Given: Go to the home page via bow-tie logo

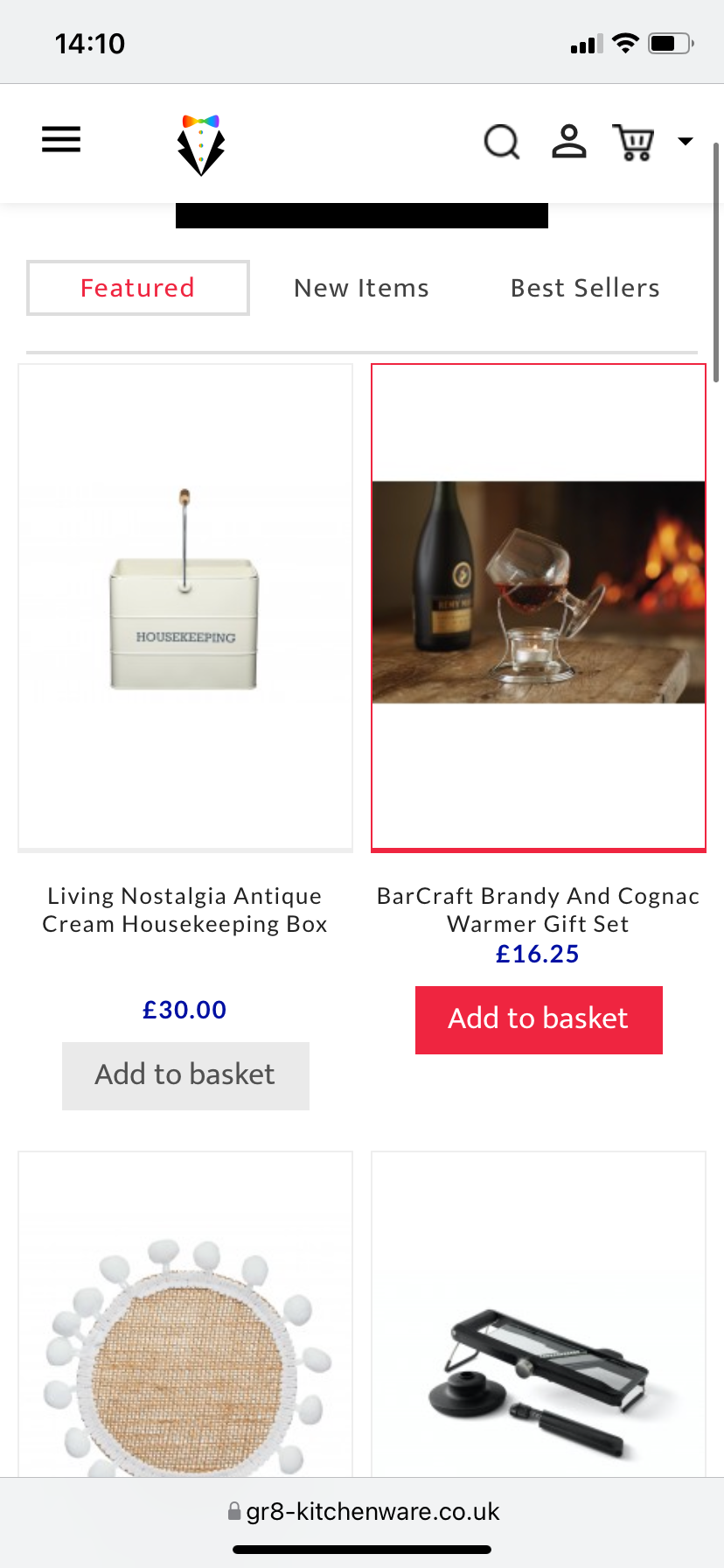Looking at the screenshot, I should point(201,144).
